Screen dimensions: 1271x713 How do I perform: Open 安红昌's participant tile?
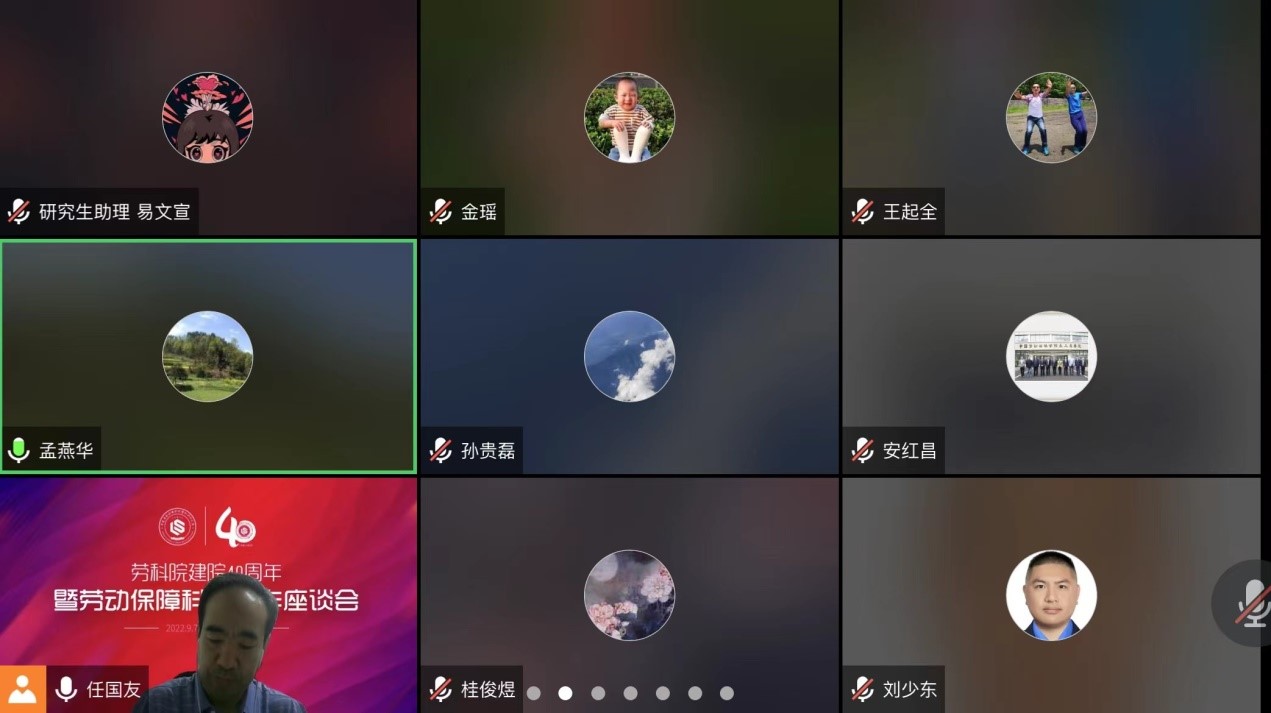(x=1050, y=356)
